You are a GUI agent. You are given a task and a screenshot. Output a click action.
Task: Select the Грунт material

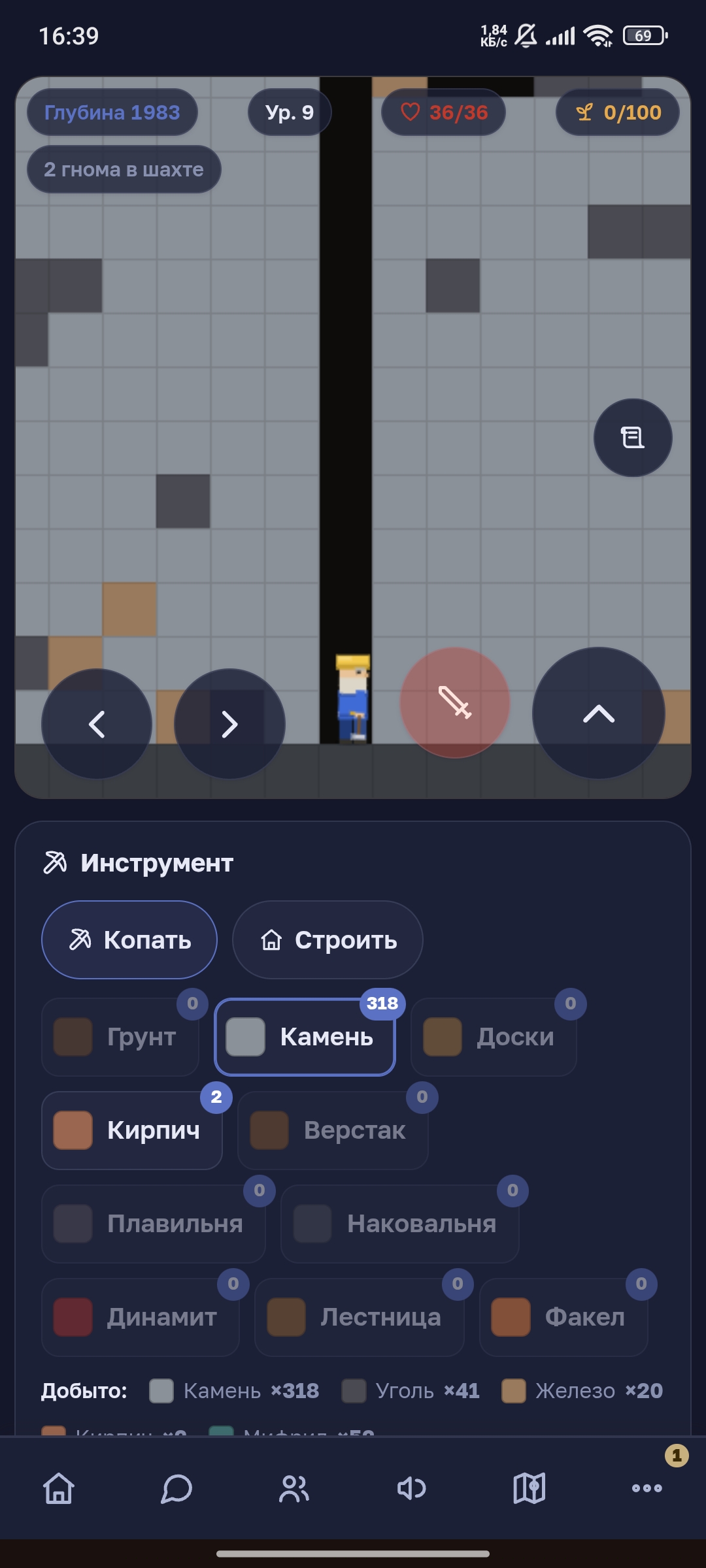(x=120, y=1037)
